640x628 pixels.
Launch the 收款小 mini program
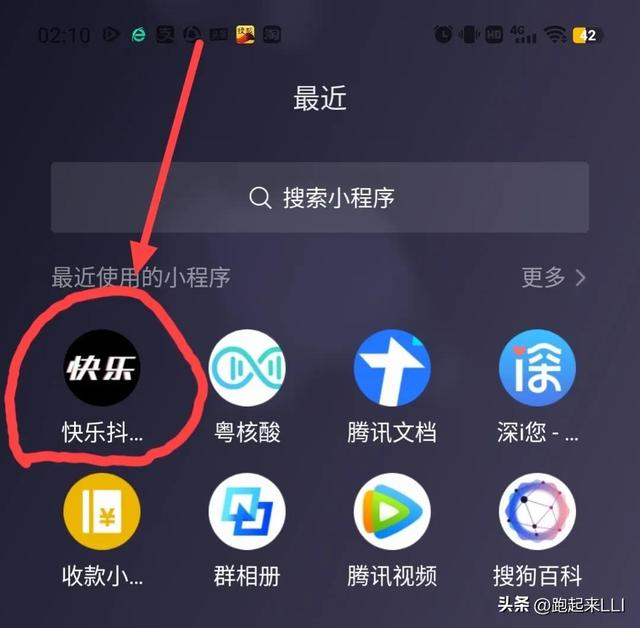click(102, 512)
